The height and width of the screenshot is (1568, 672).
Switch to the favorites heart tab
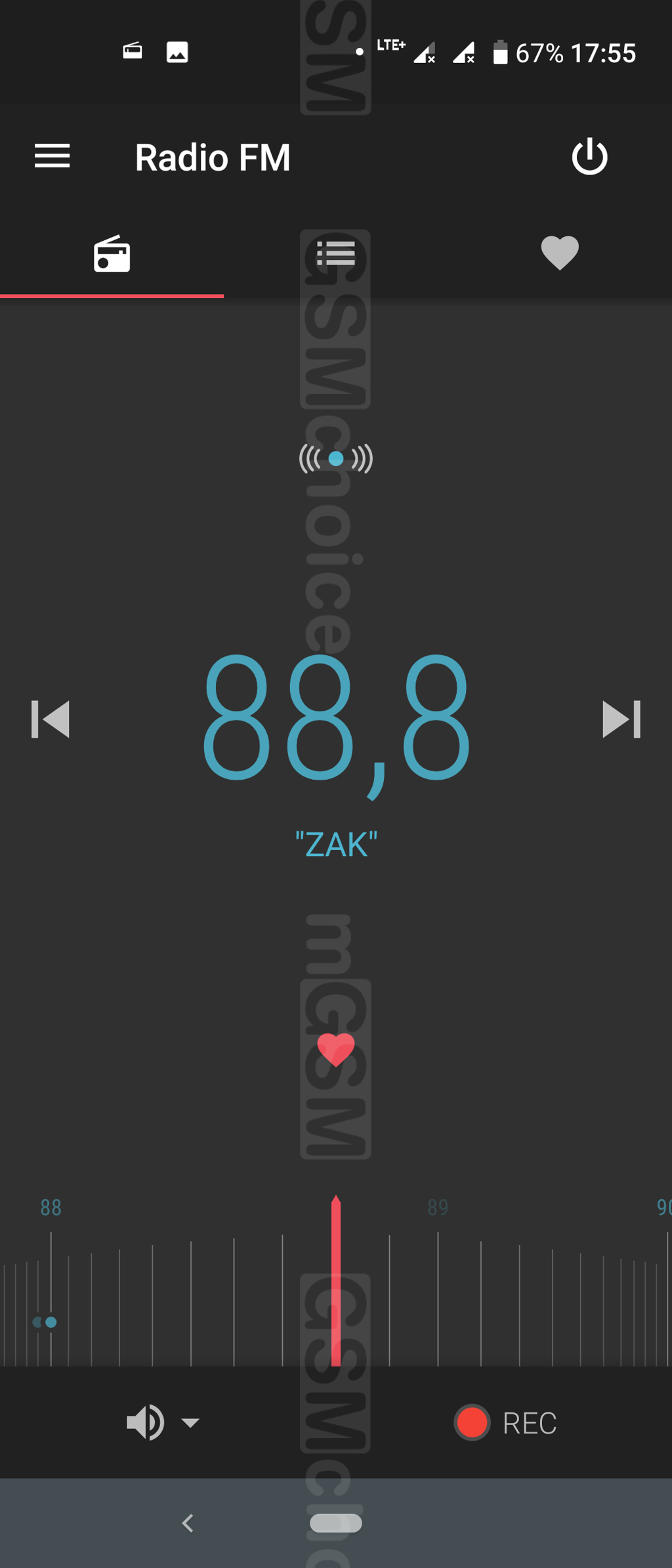(559, 254)
